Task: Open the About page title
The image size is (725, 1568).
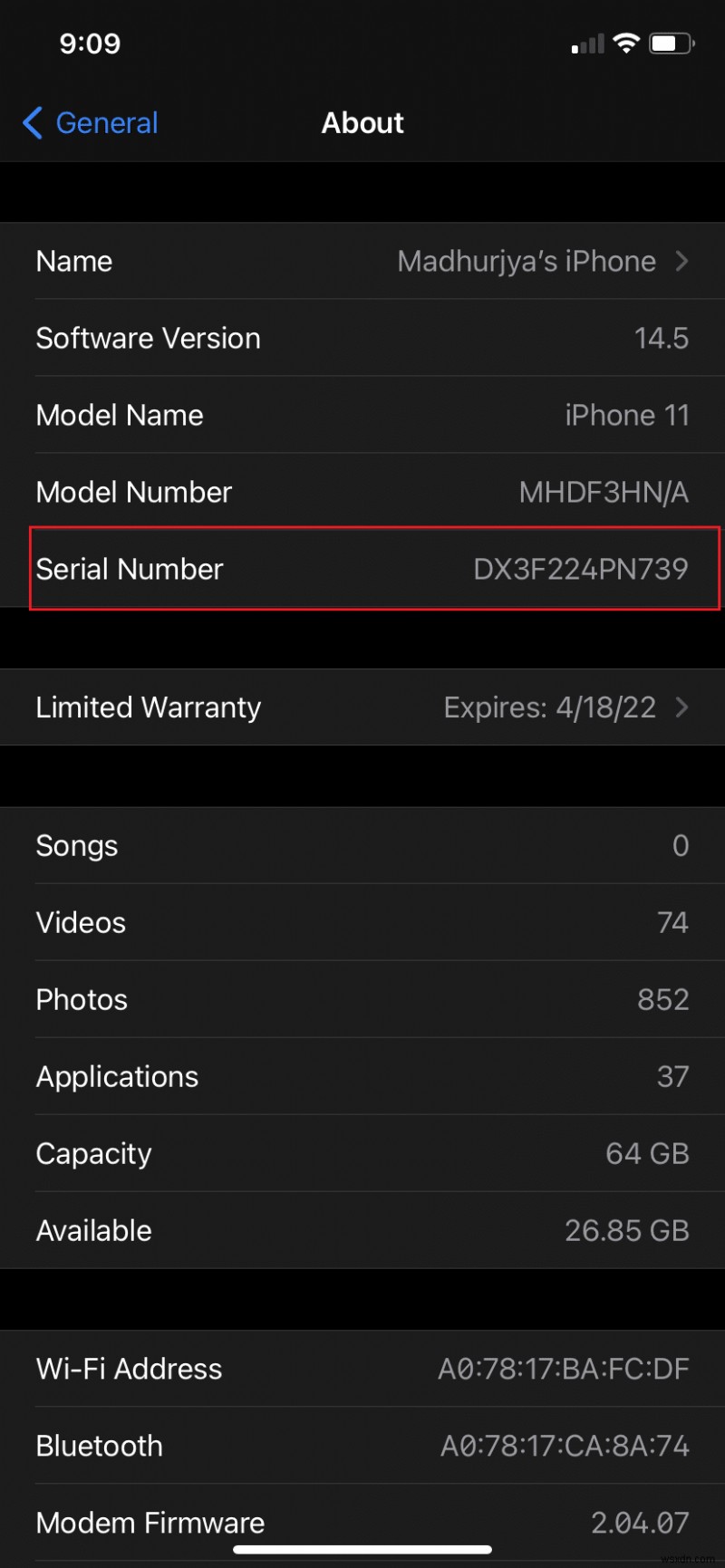Action: (362, 122)
